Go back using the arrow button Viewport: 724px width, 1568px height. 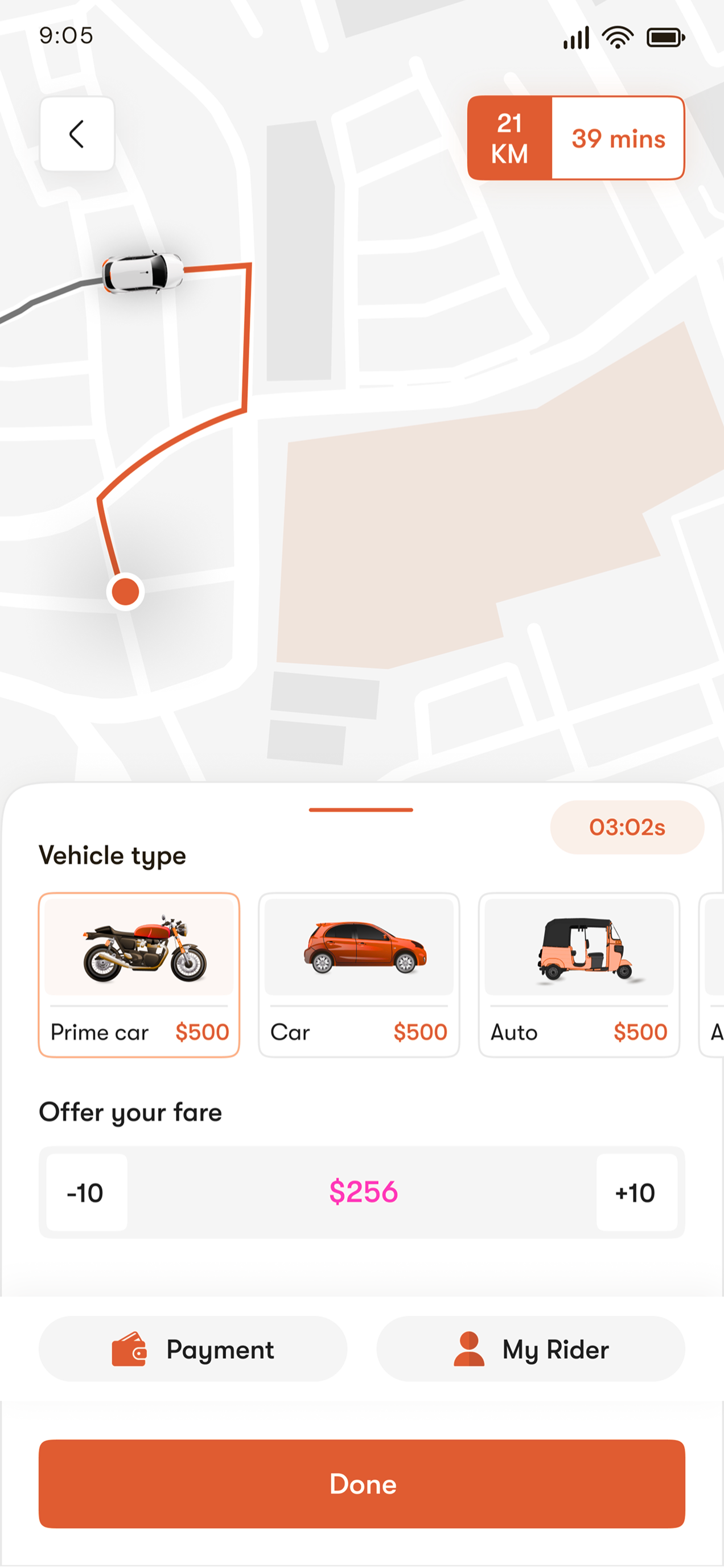(77, 134)
